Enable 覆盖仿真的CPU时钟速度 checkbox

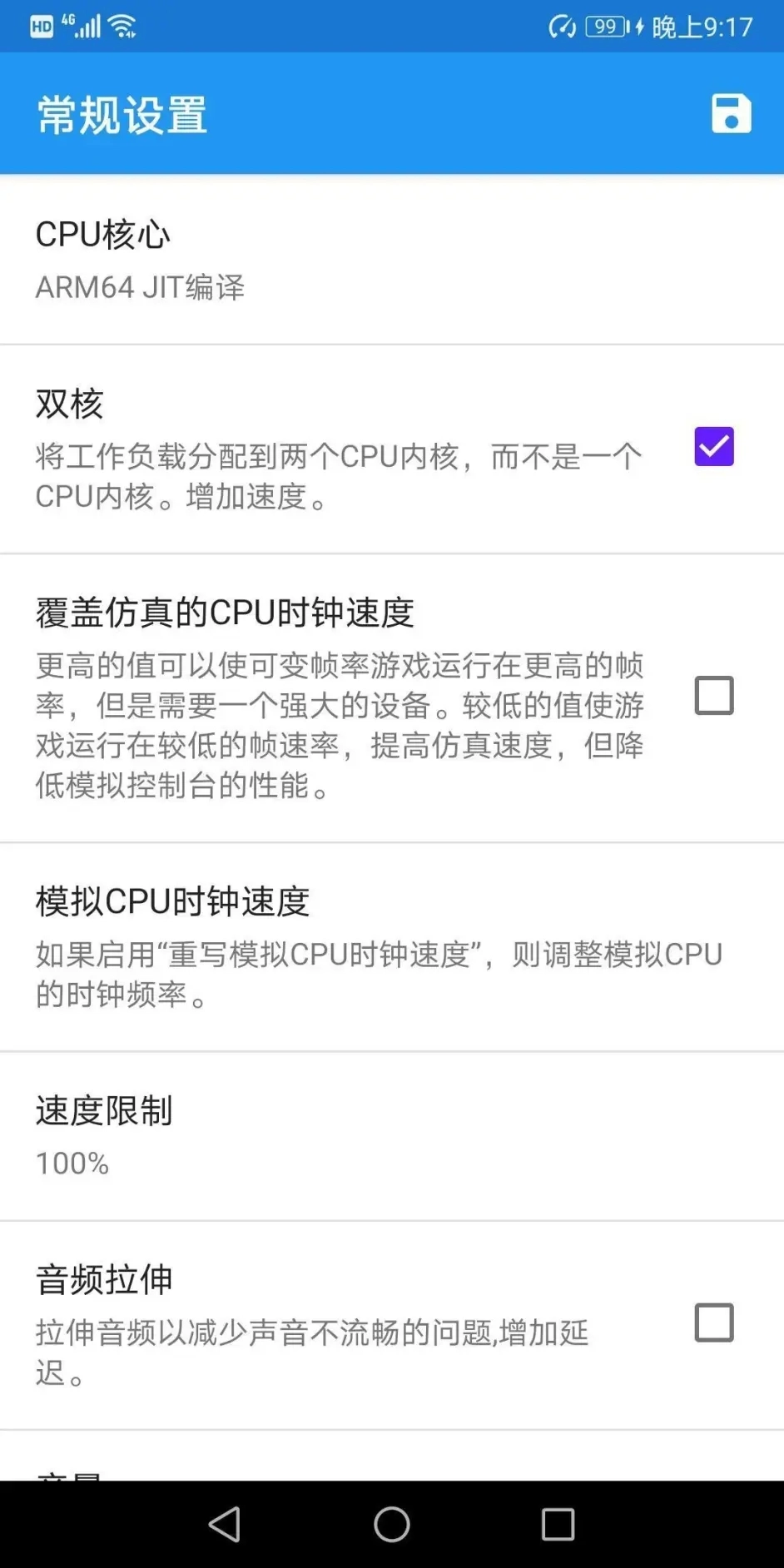pyautogui.click(x=713, y=696)
